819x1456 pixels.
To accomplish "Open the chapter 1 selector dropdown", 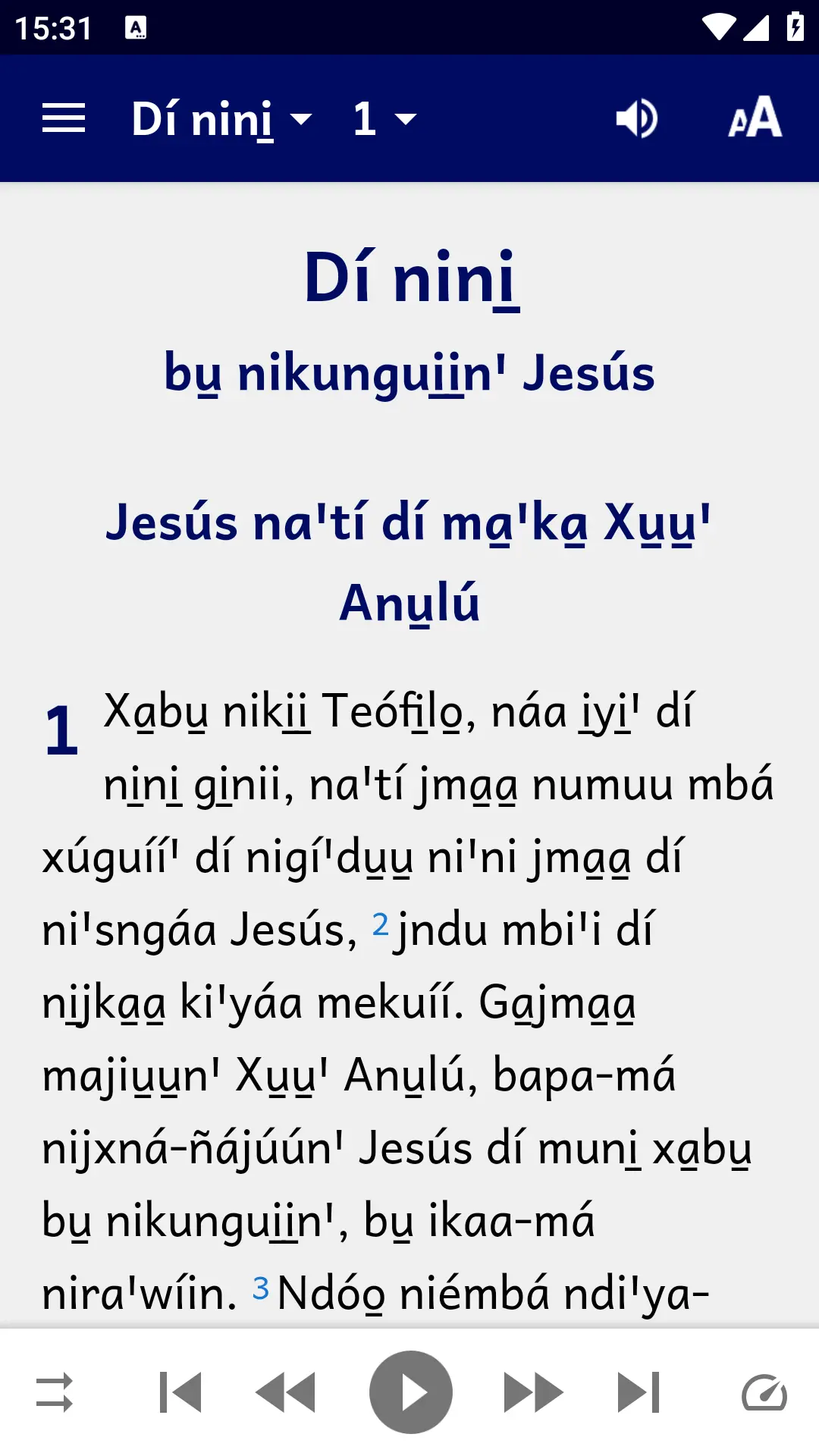I will 384,119.
